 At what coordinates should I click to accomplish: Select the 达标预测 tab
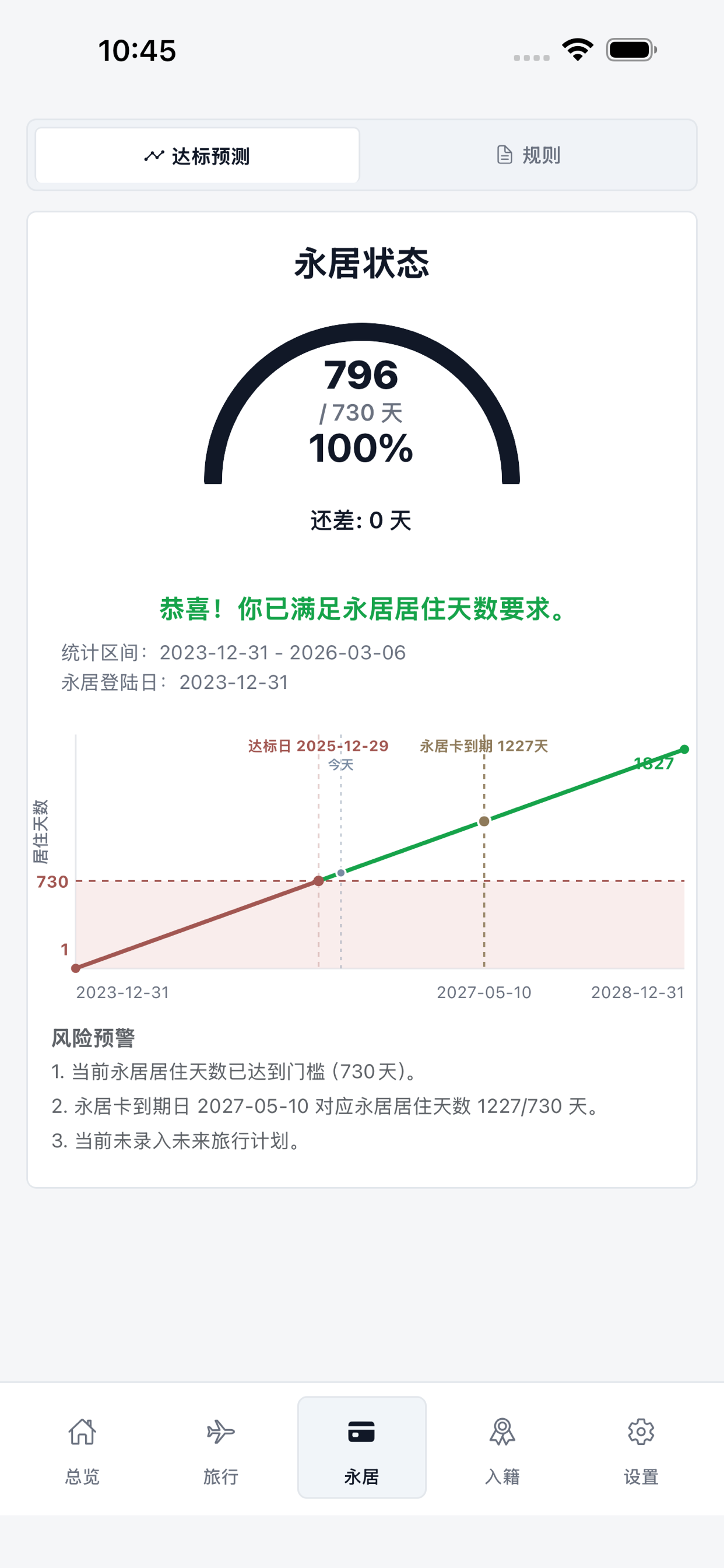pos(197,155)
